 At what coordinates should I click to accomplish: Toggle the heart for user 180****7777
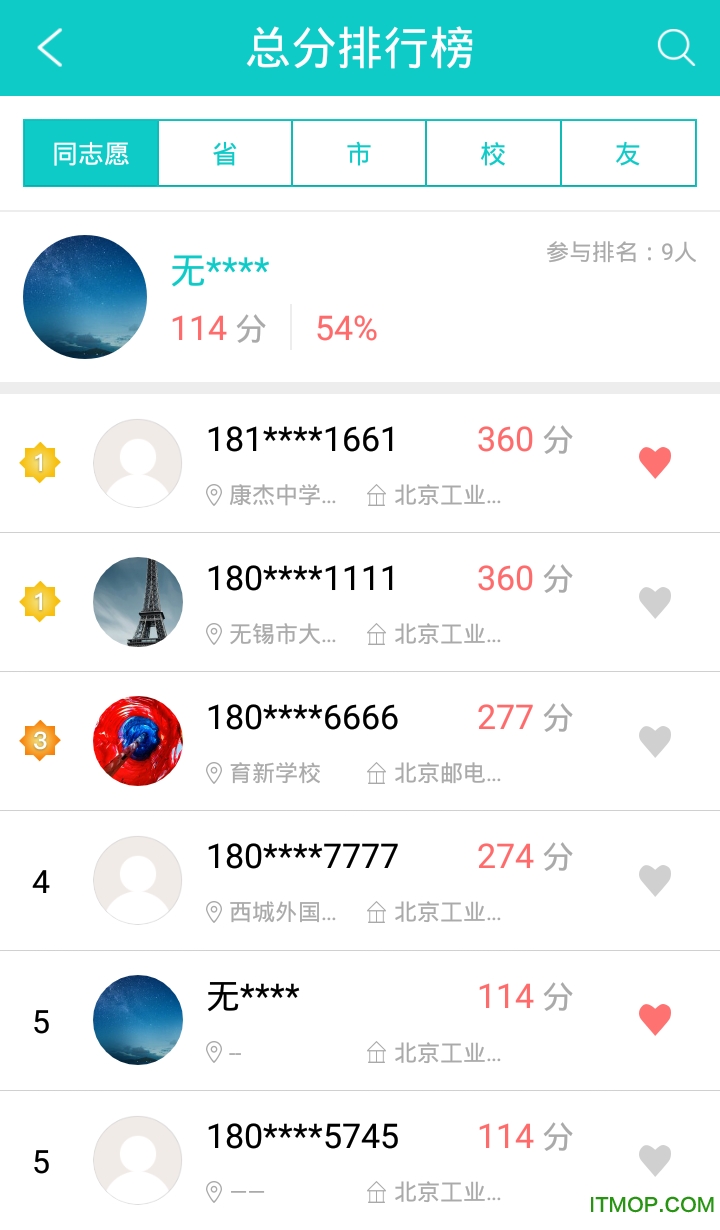point(655,880)
